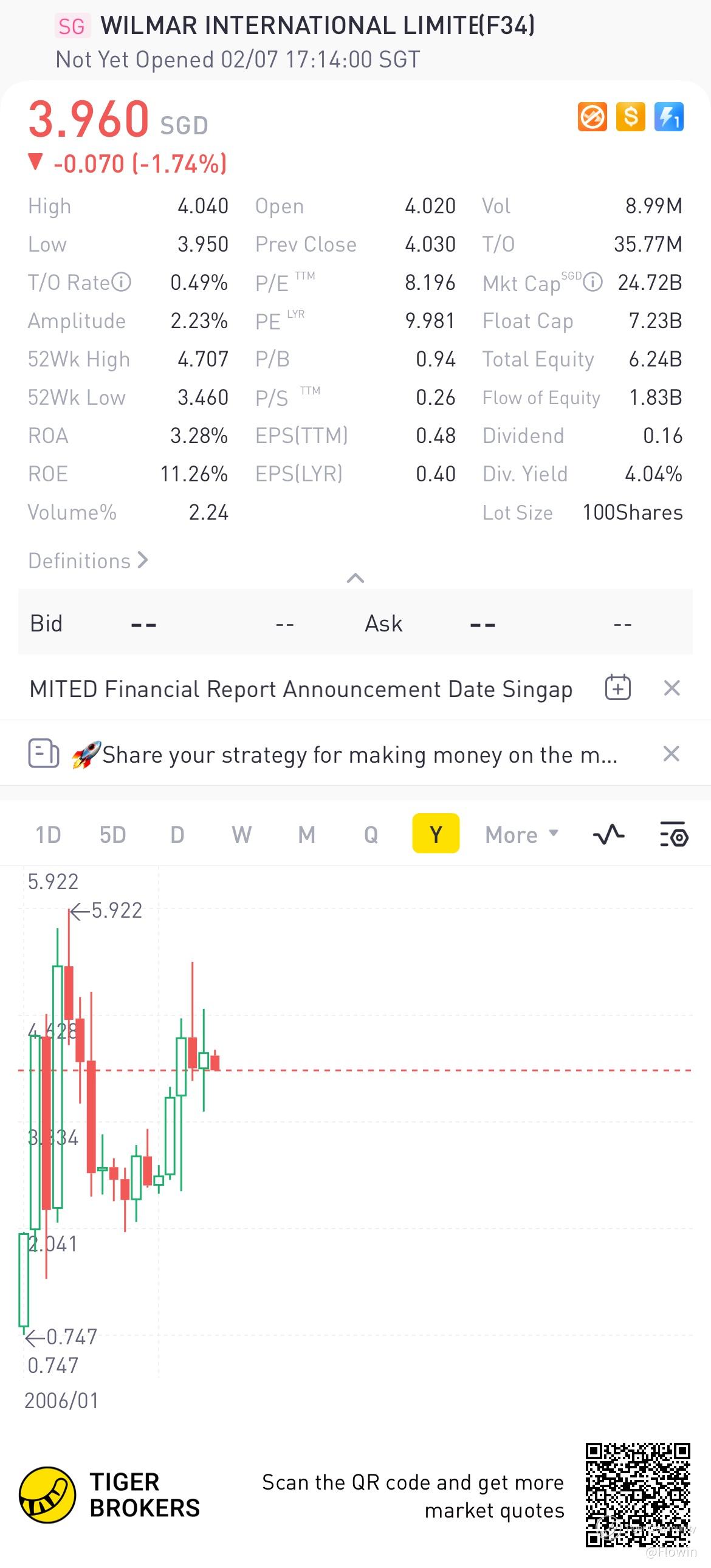
Task: Select the quarterly Q chart
Action: pos(371,834)
